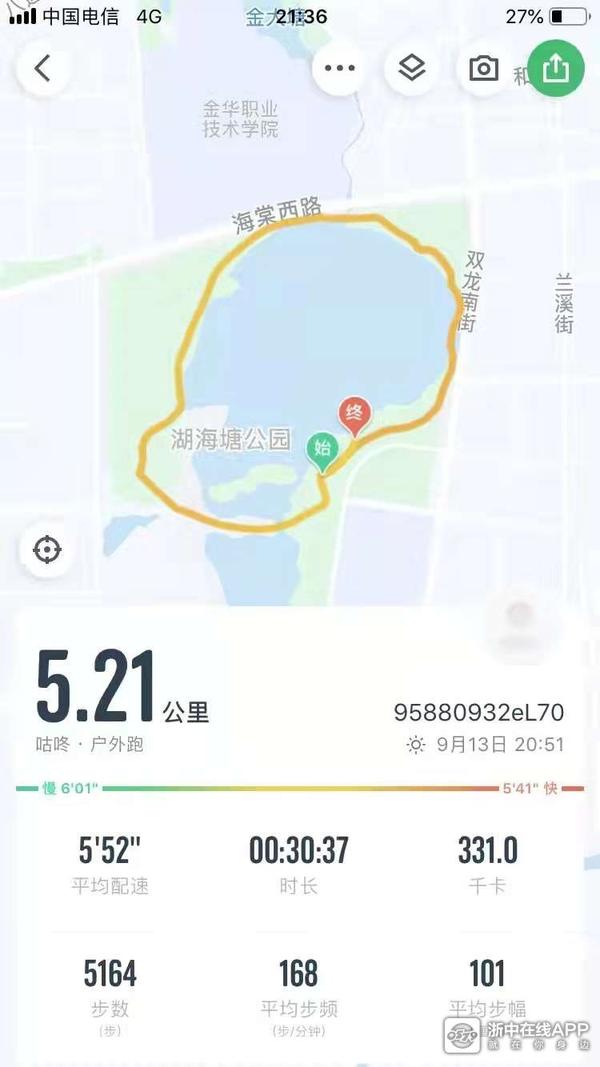Share this run with green share button
This screenshot has height=1067, width=600.
[x=556, y=68]
